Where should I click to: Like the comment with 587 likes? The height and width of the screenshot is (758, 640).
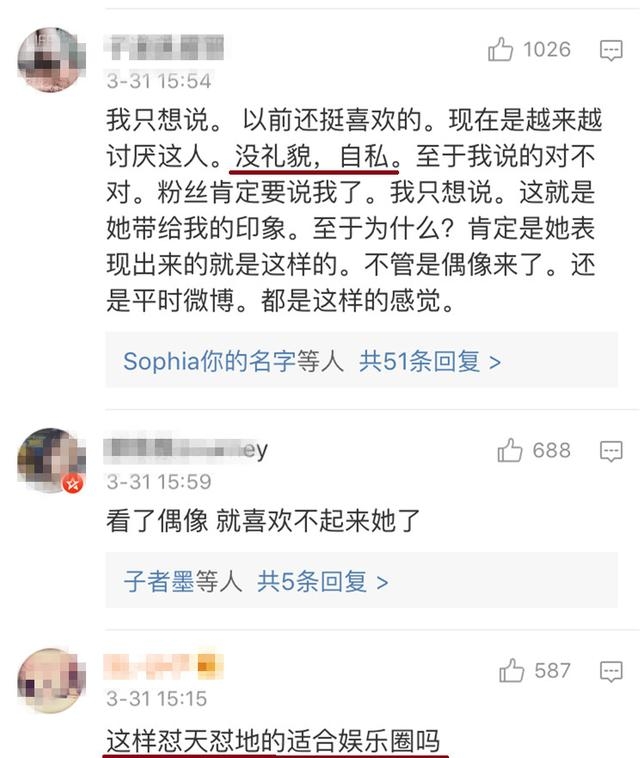click(x=512, y=670)
